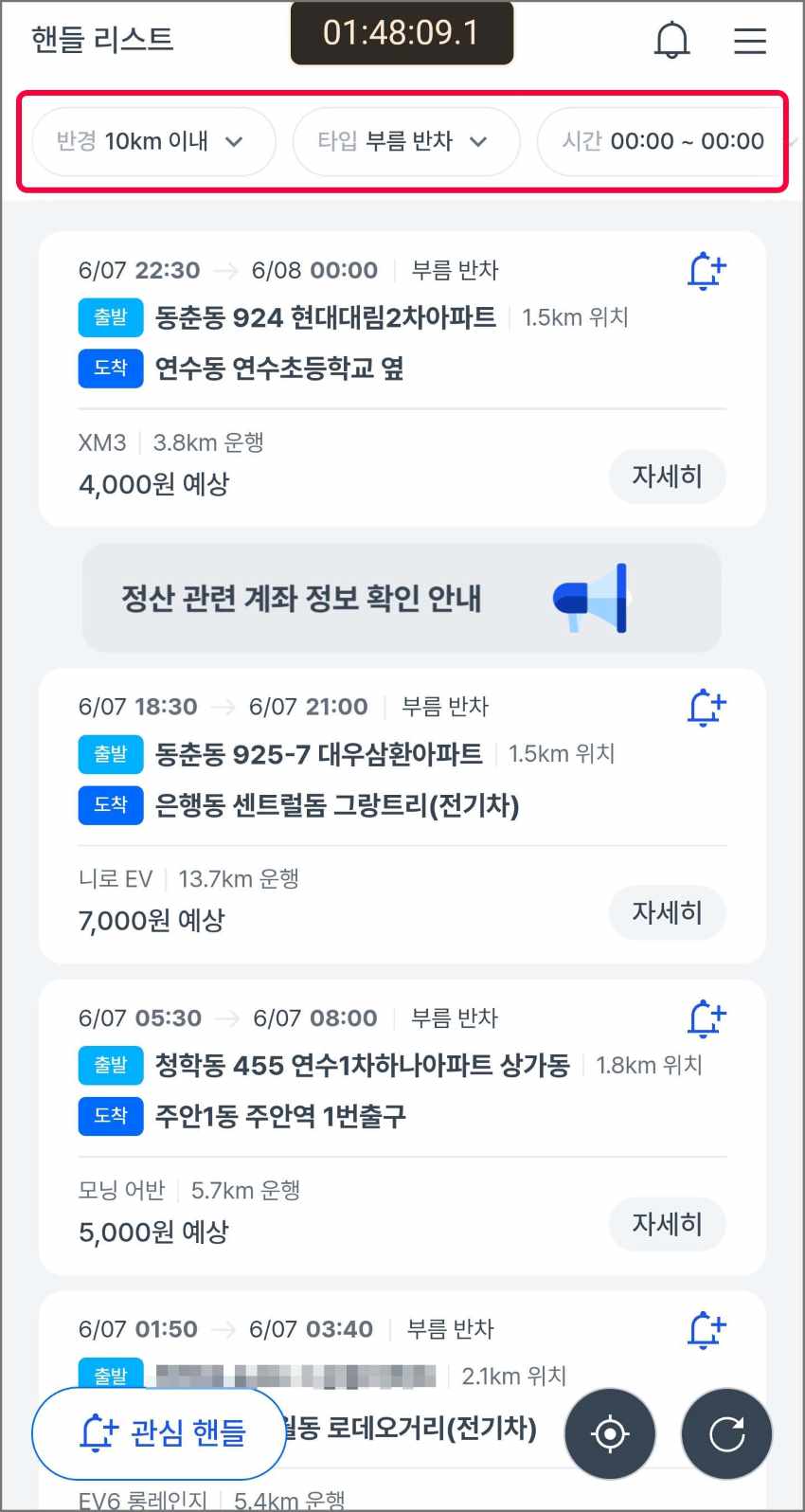805x1512 pixels.
Task: Open the notifications bell at top right
Action: [x=672, y=40]
